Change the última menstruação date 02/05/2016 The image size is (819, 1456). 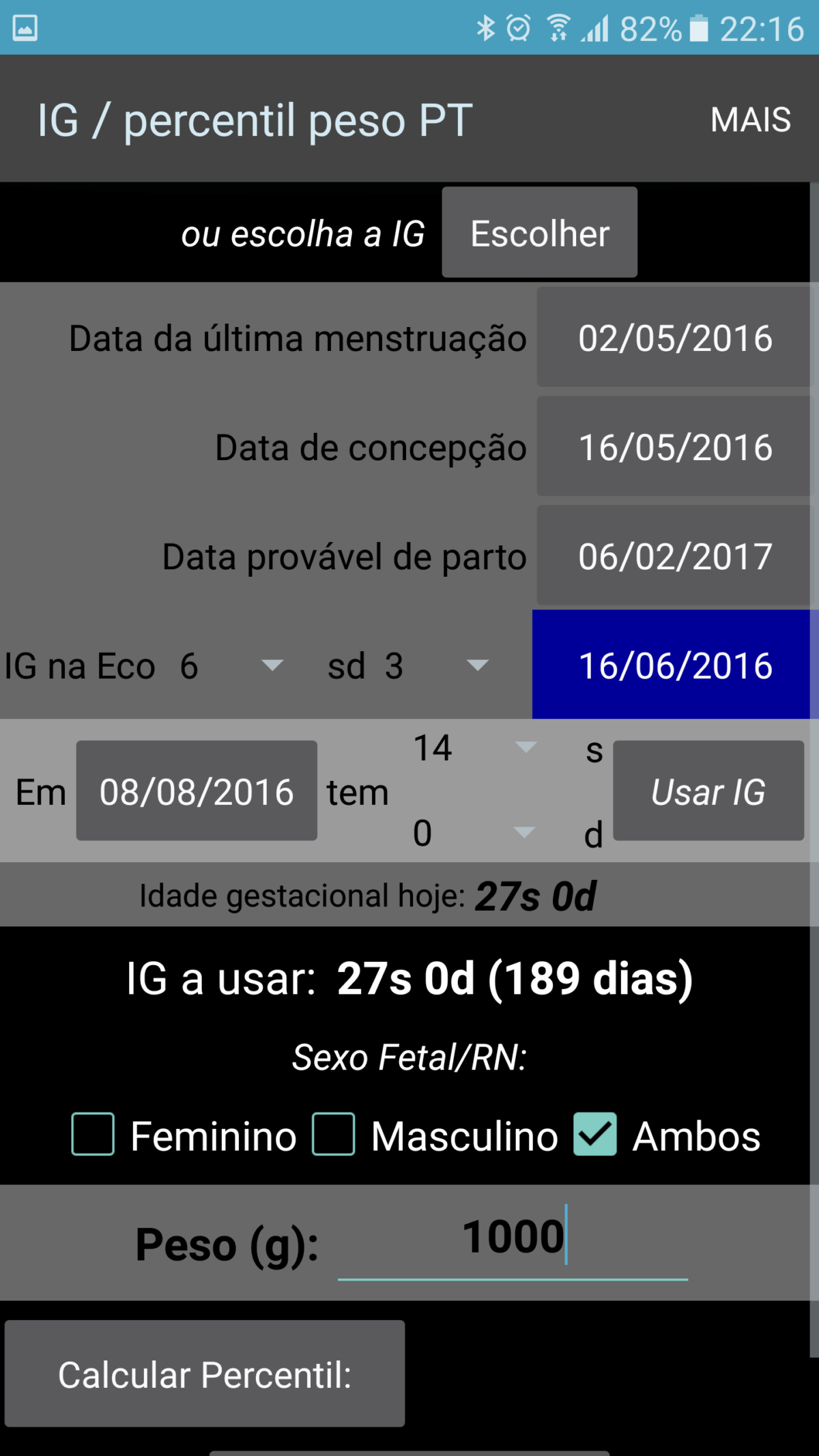(673, 338)
